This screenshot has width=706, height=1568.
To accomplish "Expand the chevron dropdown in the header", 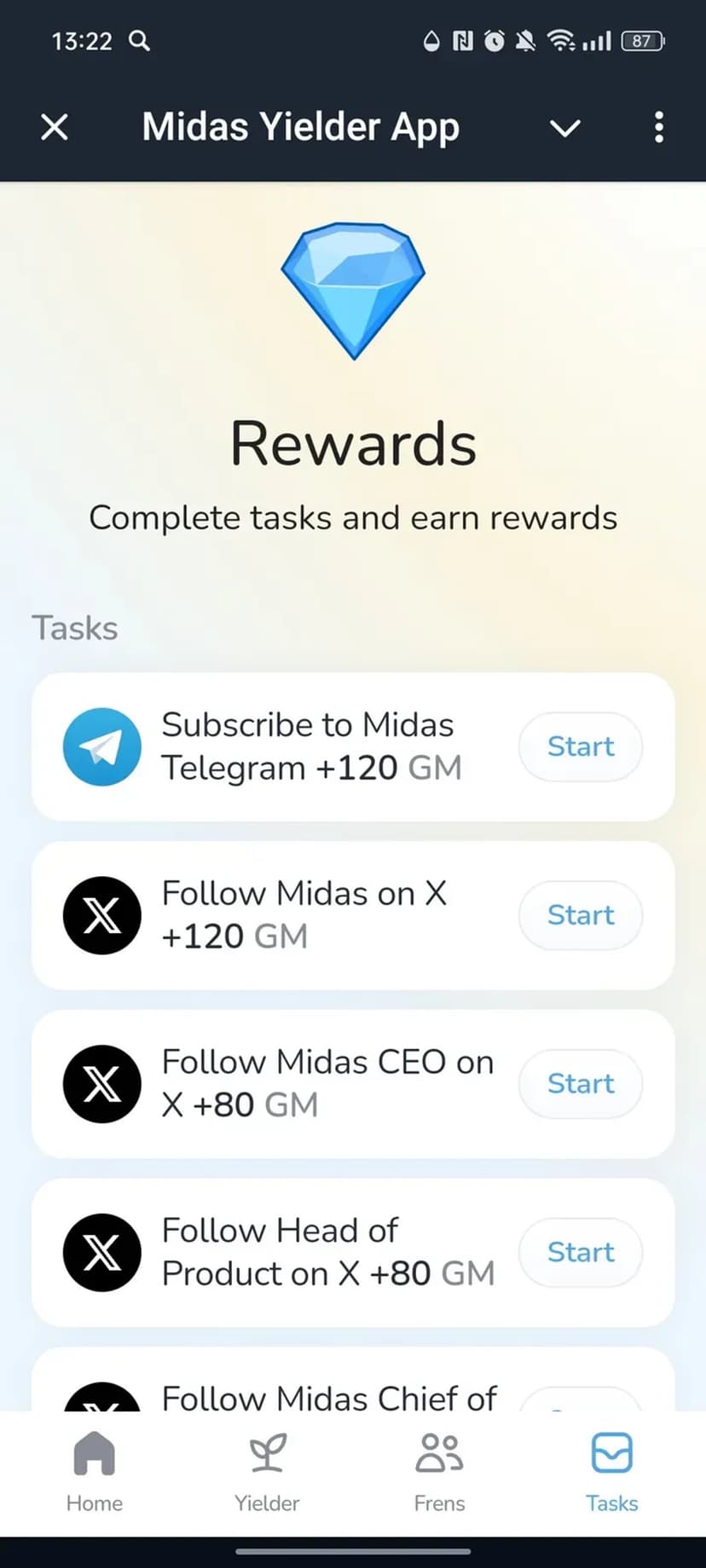I will pos(564,129).
